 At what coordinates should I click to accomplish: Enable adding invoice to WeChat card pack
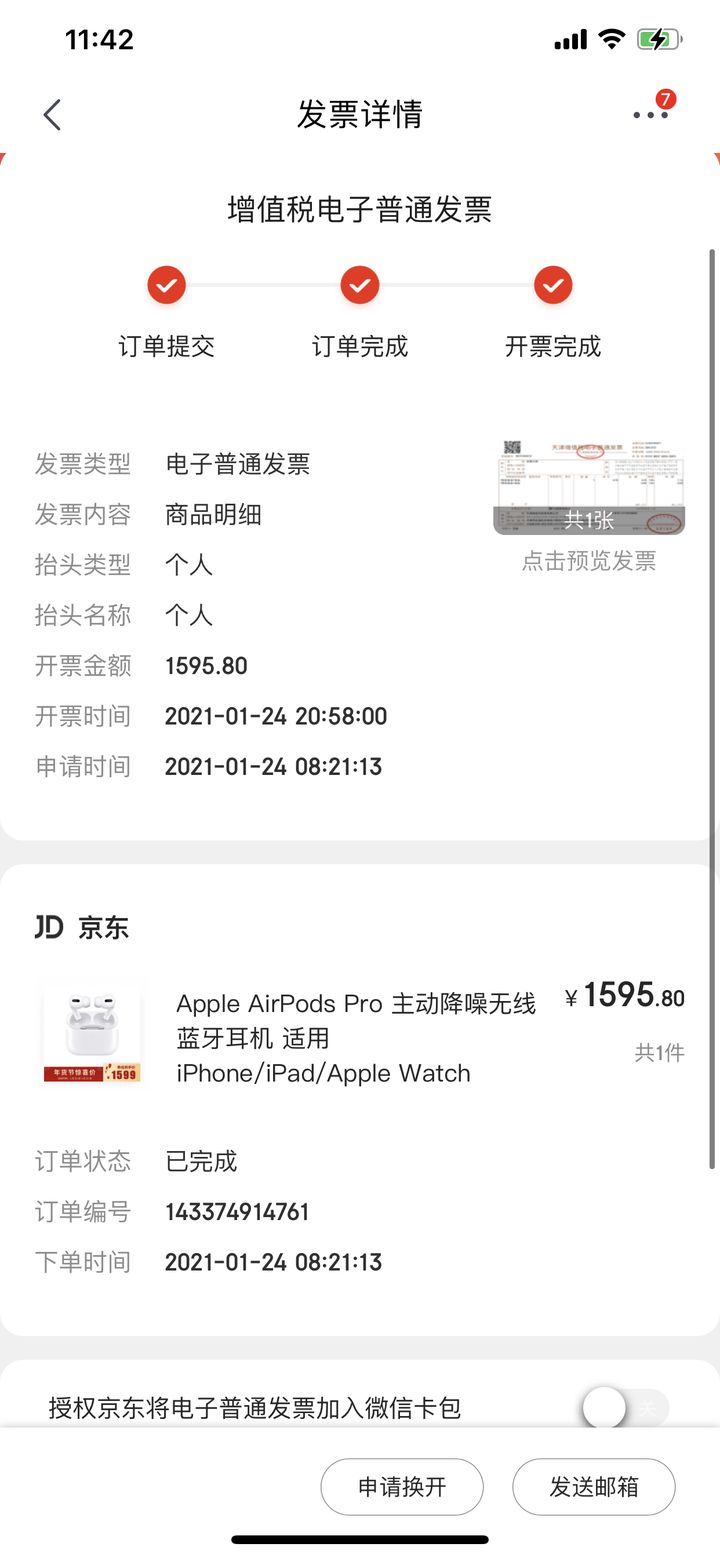625,1408
